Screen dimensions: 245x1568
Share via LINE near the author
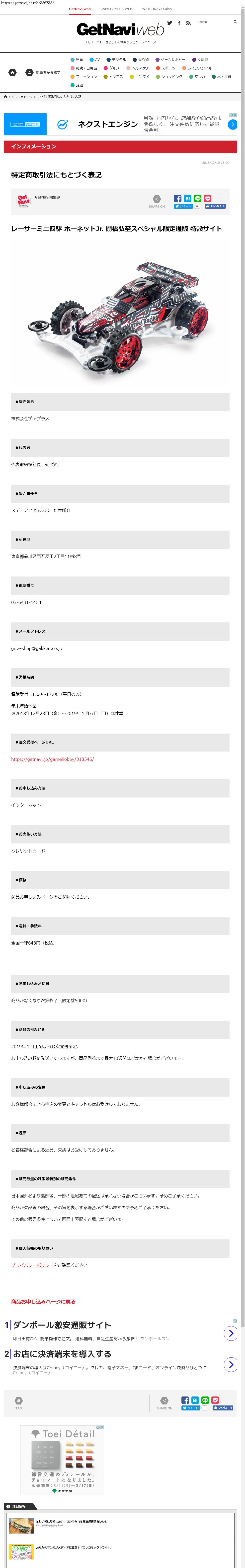pyautogui.click(x=198, y=198)
